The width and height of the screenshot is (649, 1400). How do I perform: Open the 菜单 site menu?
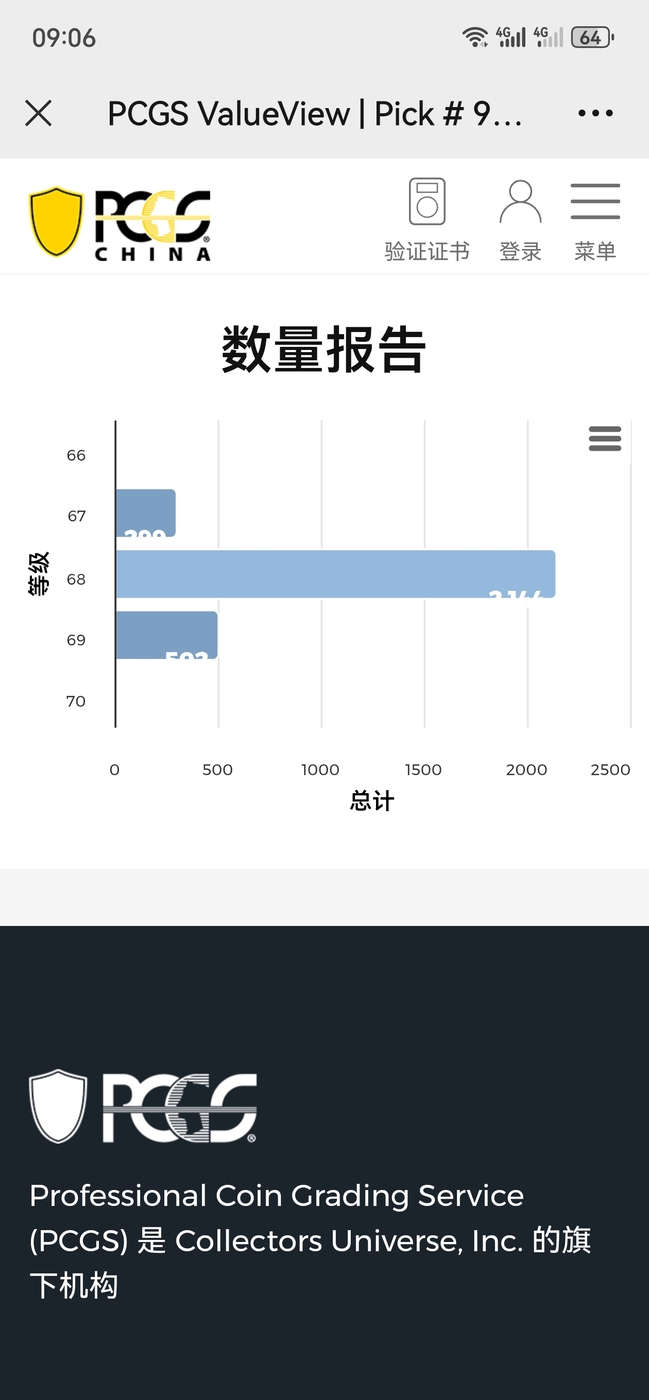pyautogui.click(x=595, y=221)
